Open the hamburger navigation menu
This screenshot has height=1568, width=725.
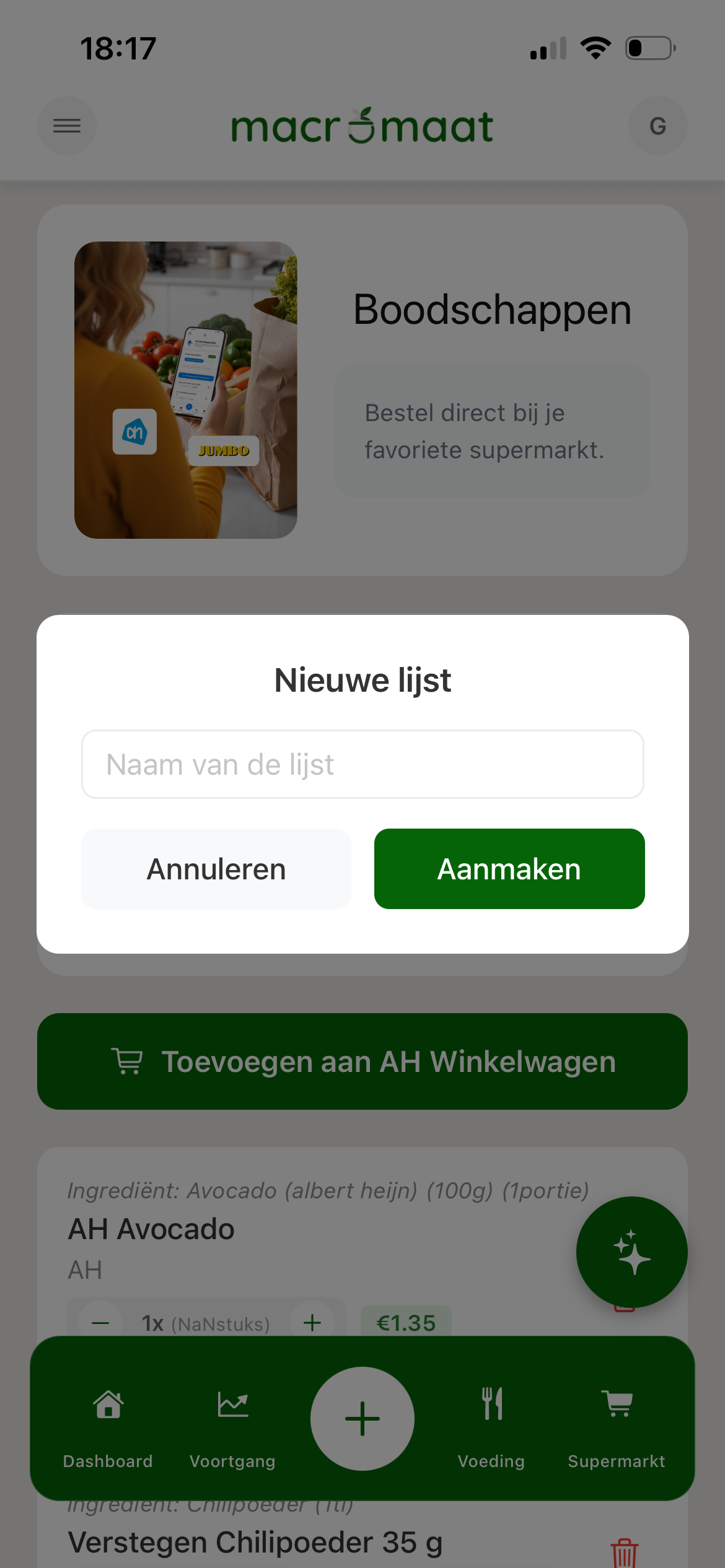(x=66, y=125)
